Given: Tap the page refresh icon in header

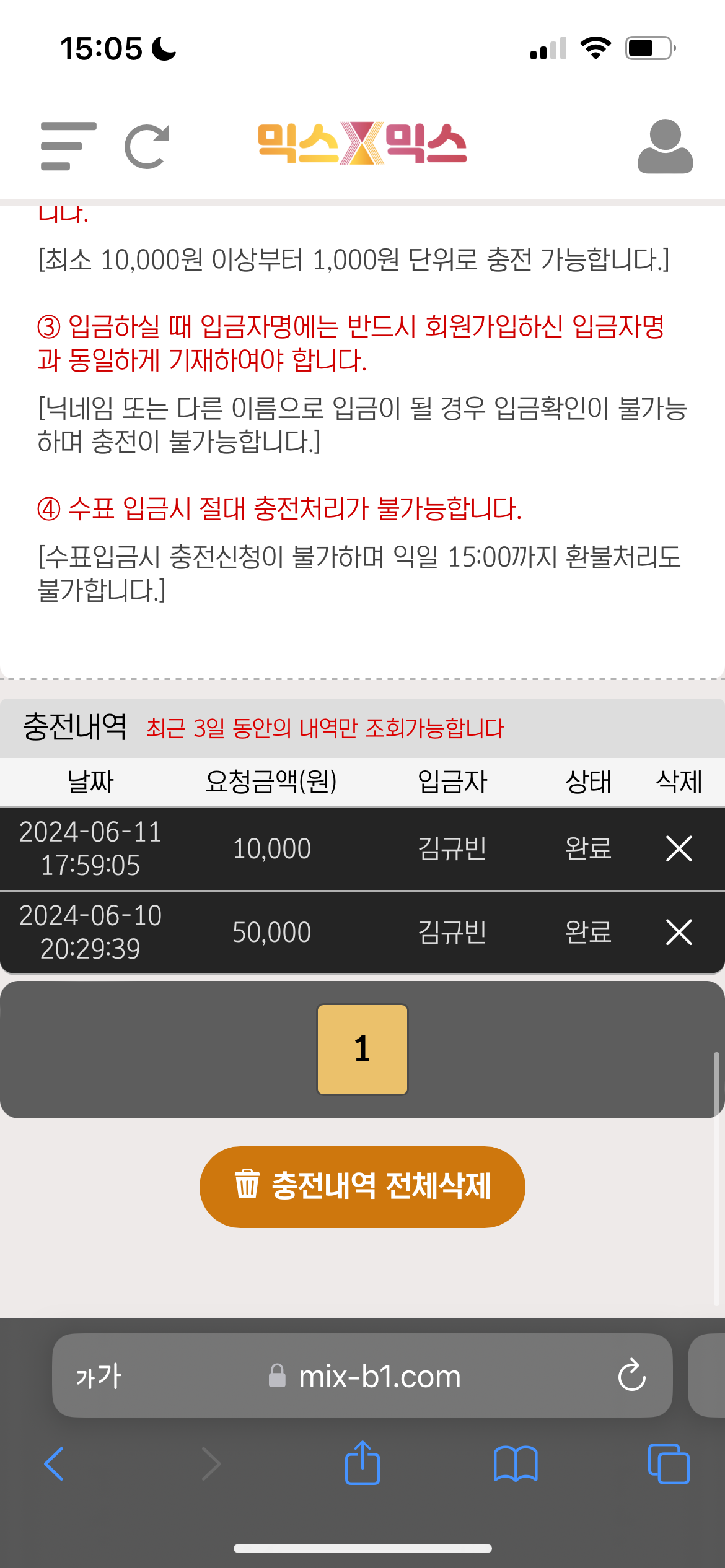Looking at the screenshot, I should (147, 147).
